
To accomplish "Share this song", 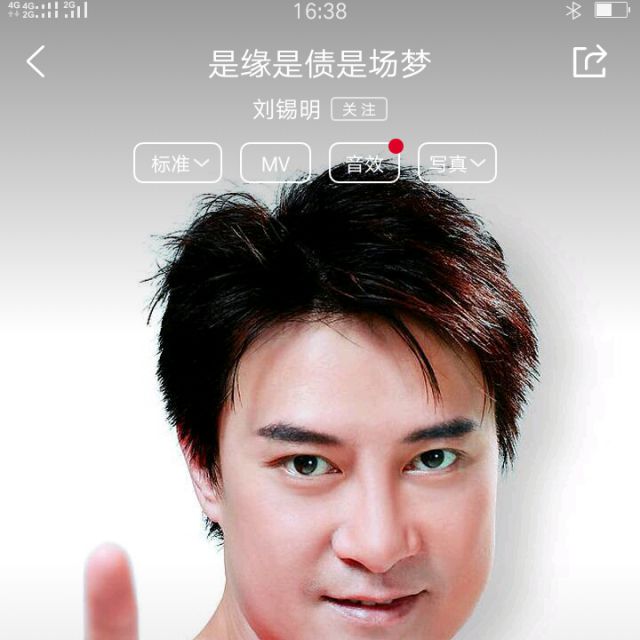I will click(589, 61).
